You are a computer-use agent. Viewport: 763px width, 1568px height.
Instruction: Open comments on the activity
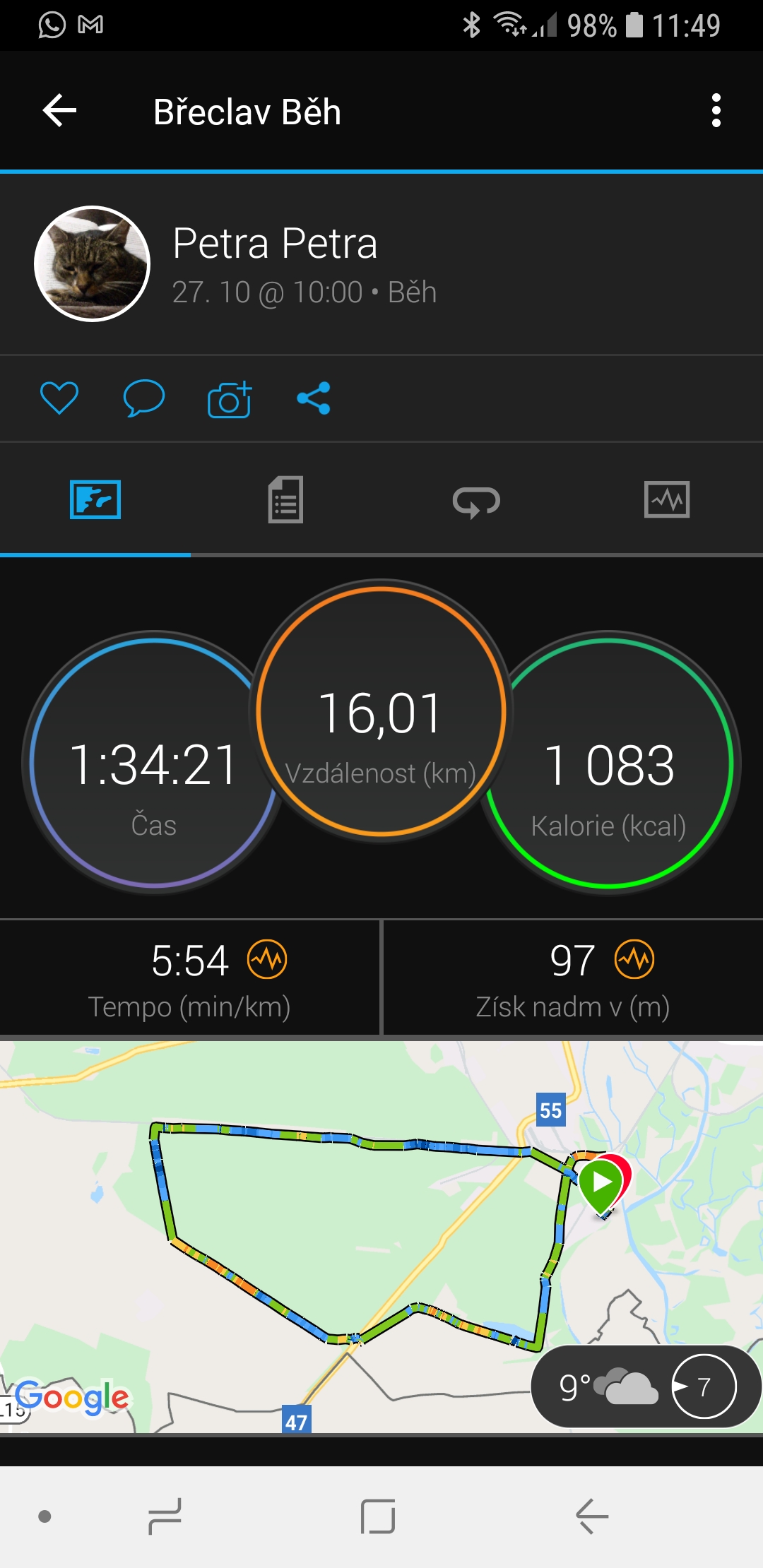tap(144, 398)
